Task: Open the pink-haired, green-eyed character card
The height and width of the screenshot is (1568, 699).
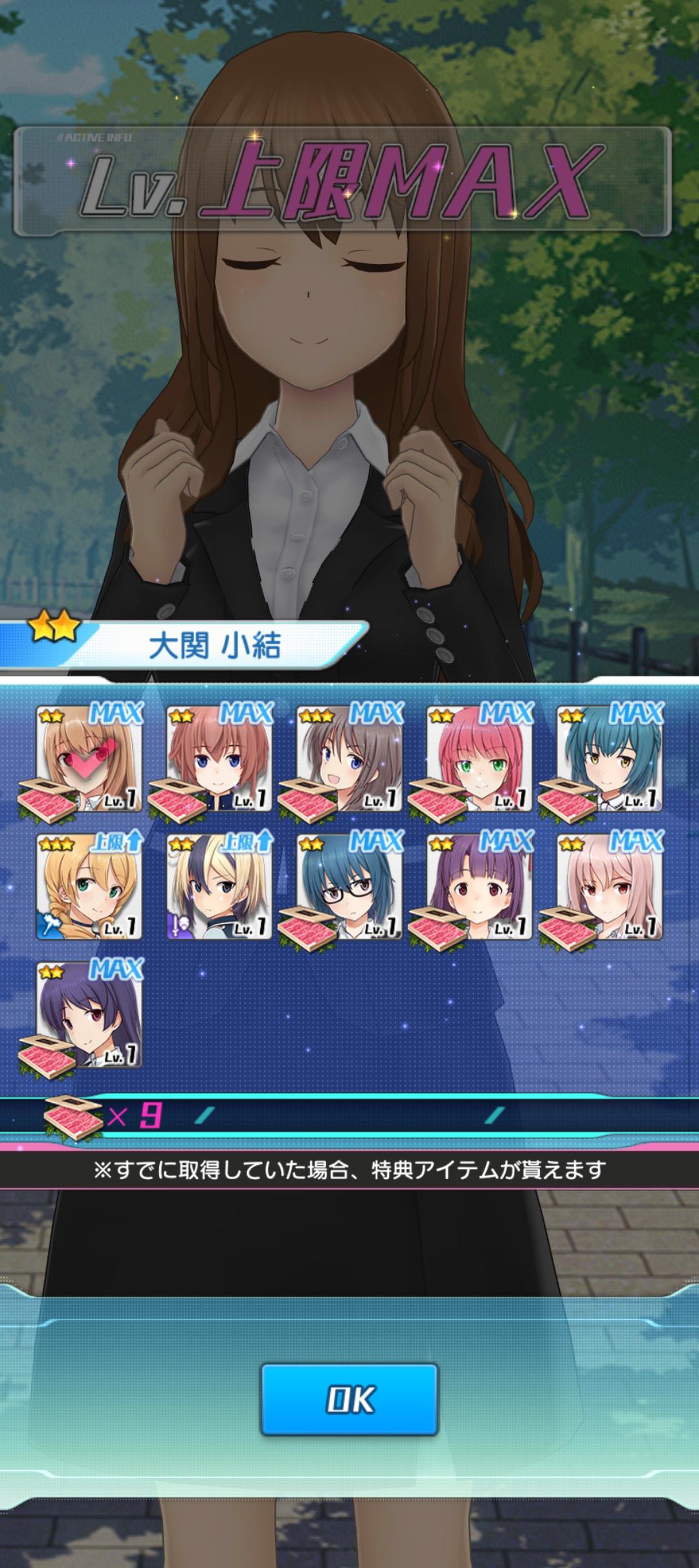Action: pyautogui.click(x=480, y=759)
